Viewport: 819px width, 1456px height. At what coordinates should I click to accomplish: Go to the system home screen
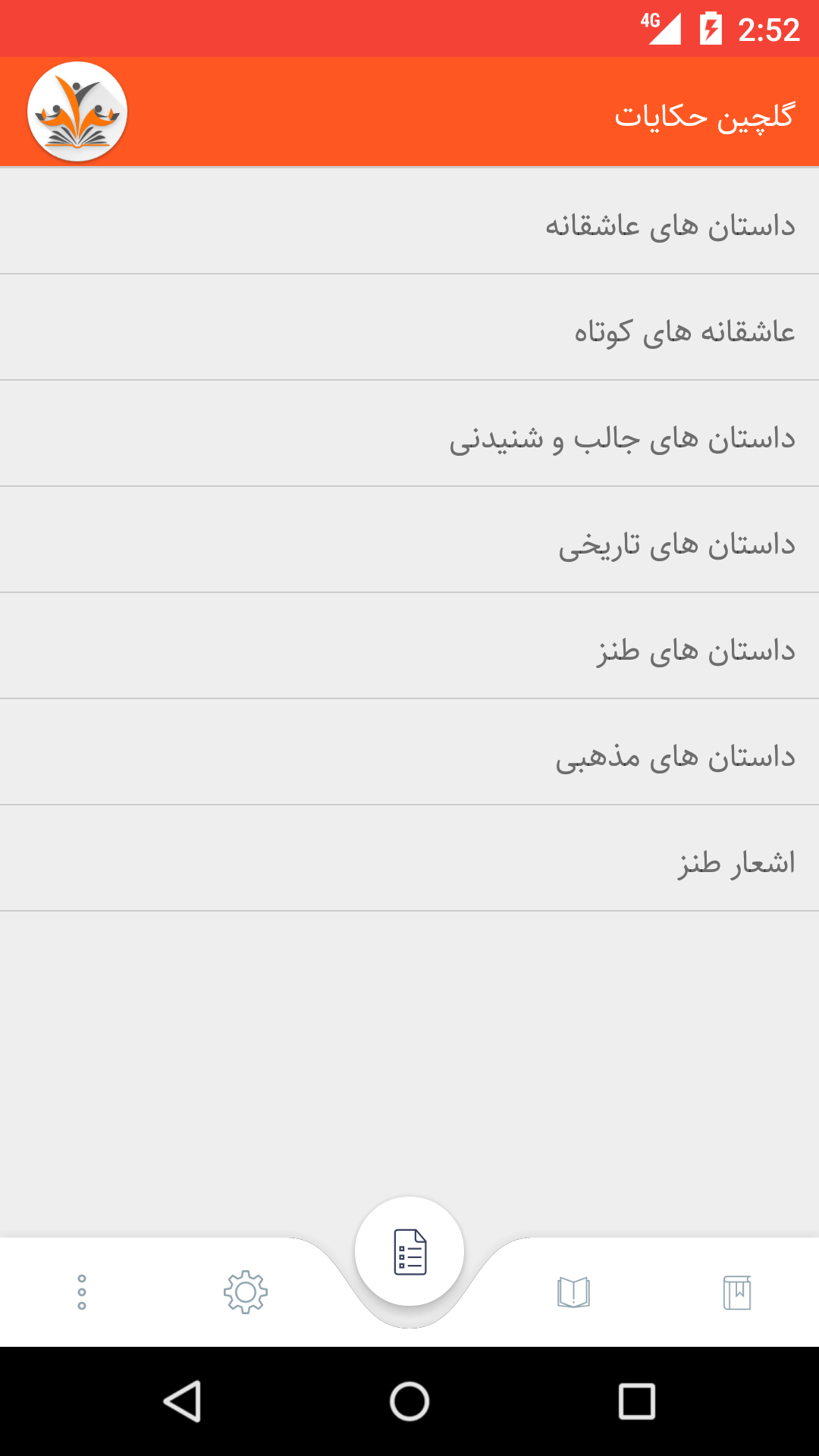click(409, 1401)
